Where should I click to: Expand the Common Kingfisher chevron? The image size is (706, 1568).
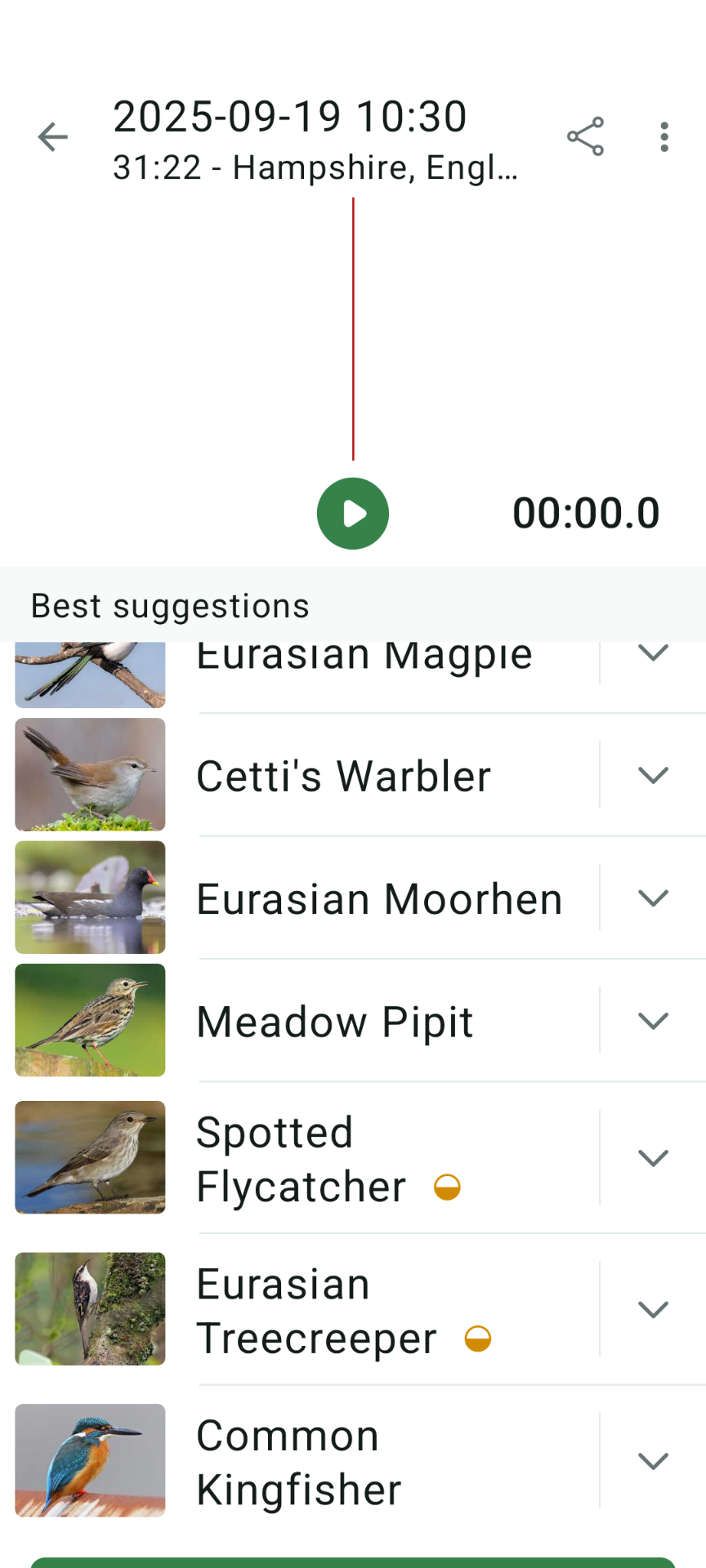coord(653,1461)
